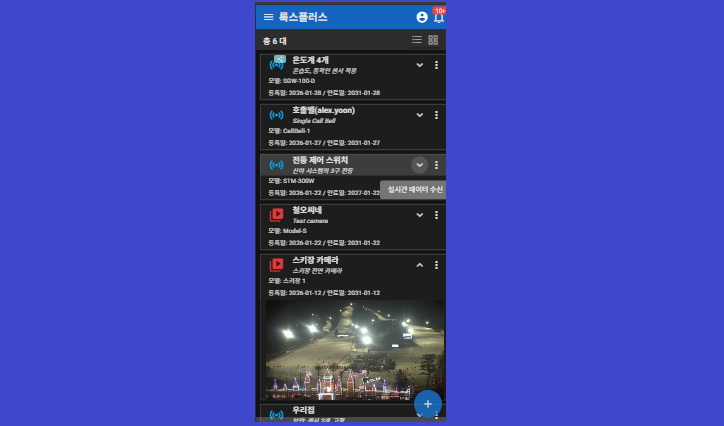Open the notifications bell

point(438,17)
